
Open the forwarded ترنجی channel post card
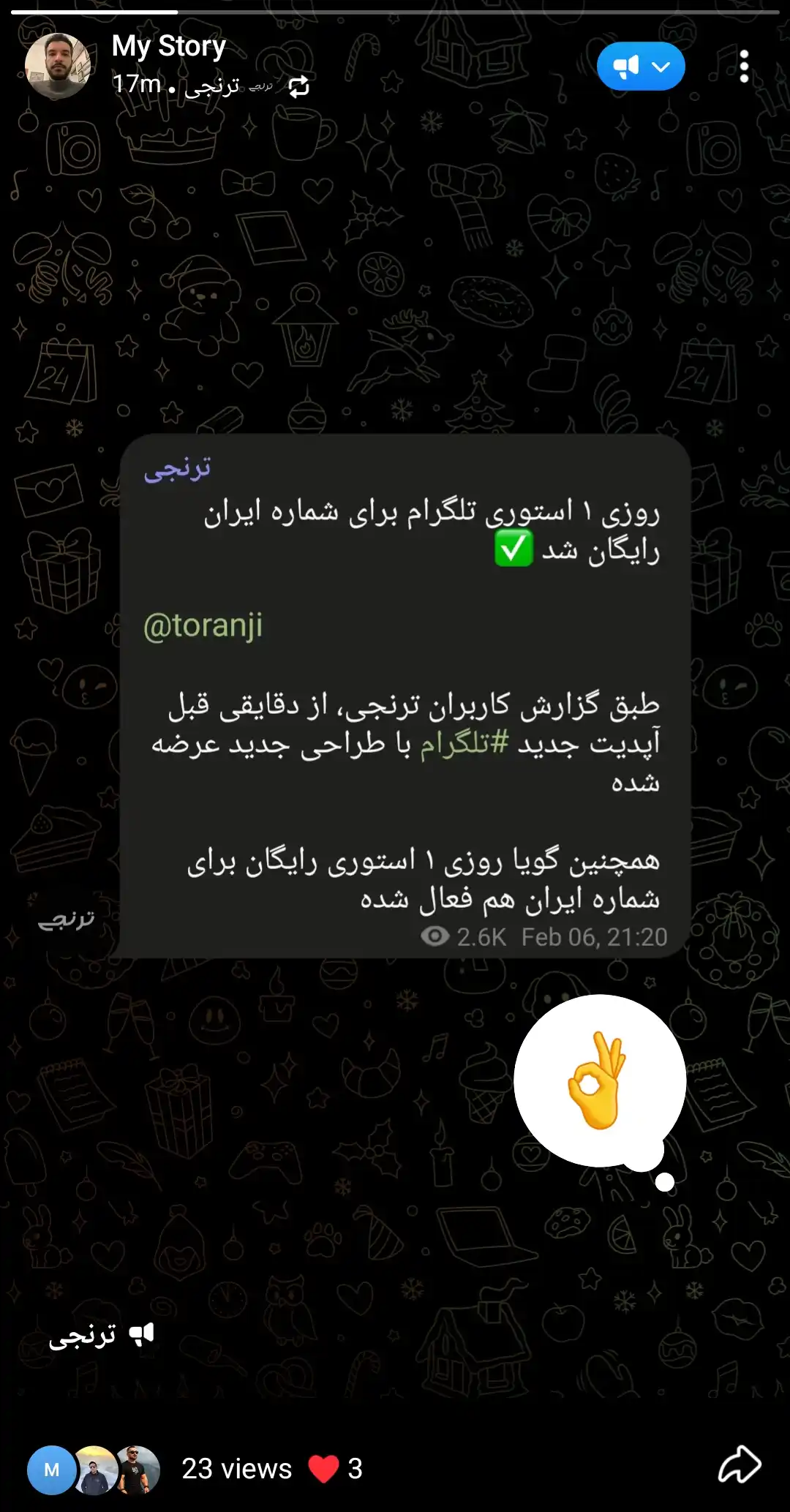point(405,695)
